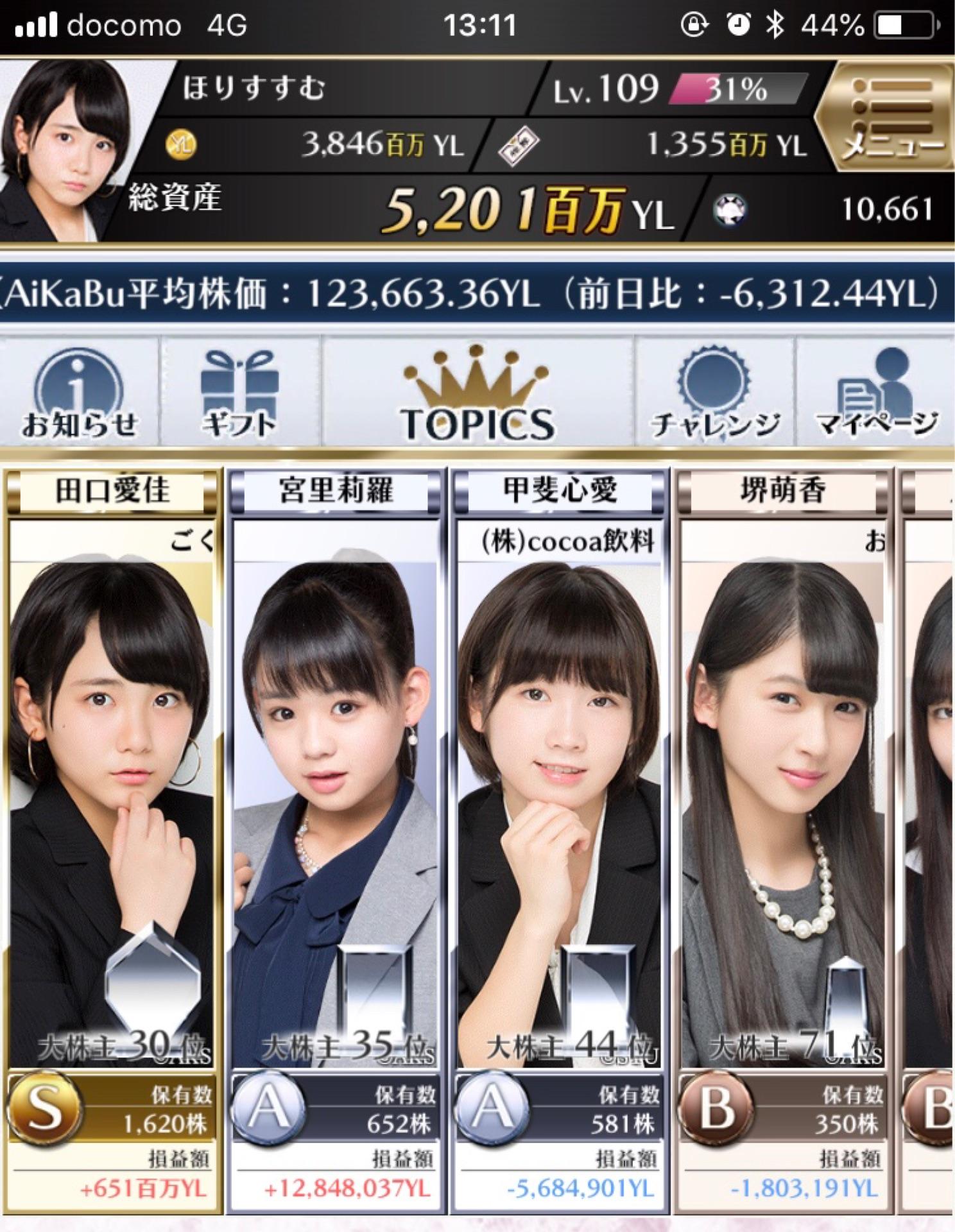
Task: Go to マイページ
Action: (x=876, y=393)
